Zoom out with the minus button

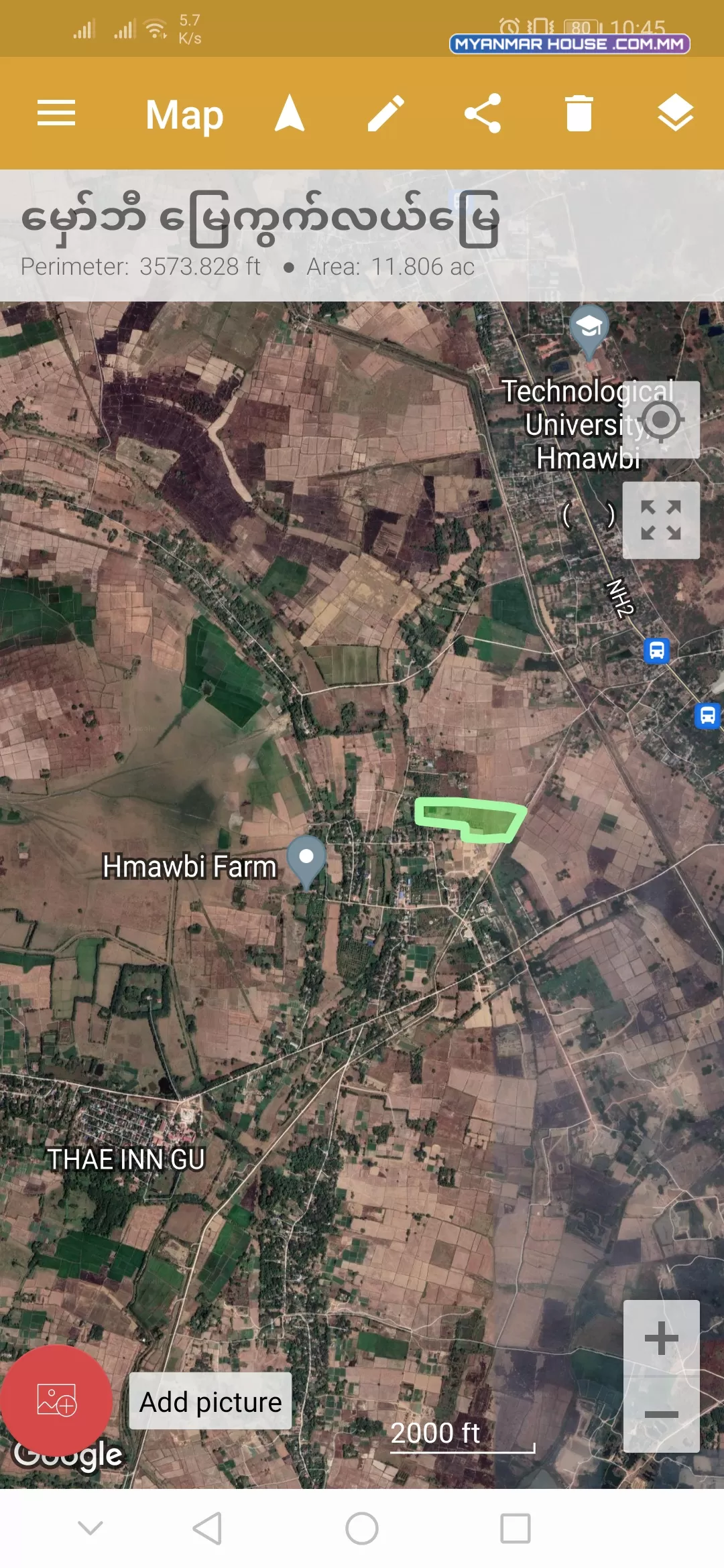(662, 1414)
